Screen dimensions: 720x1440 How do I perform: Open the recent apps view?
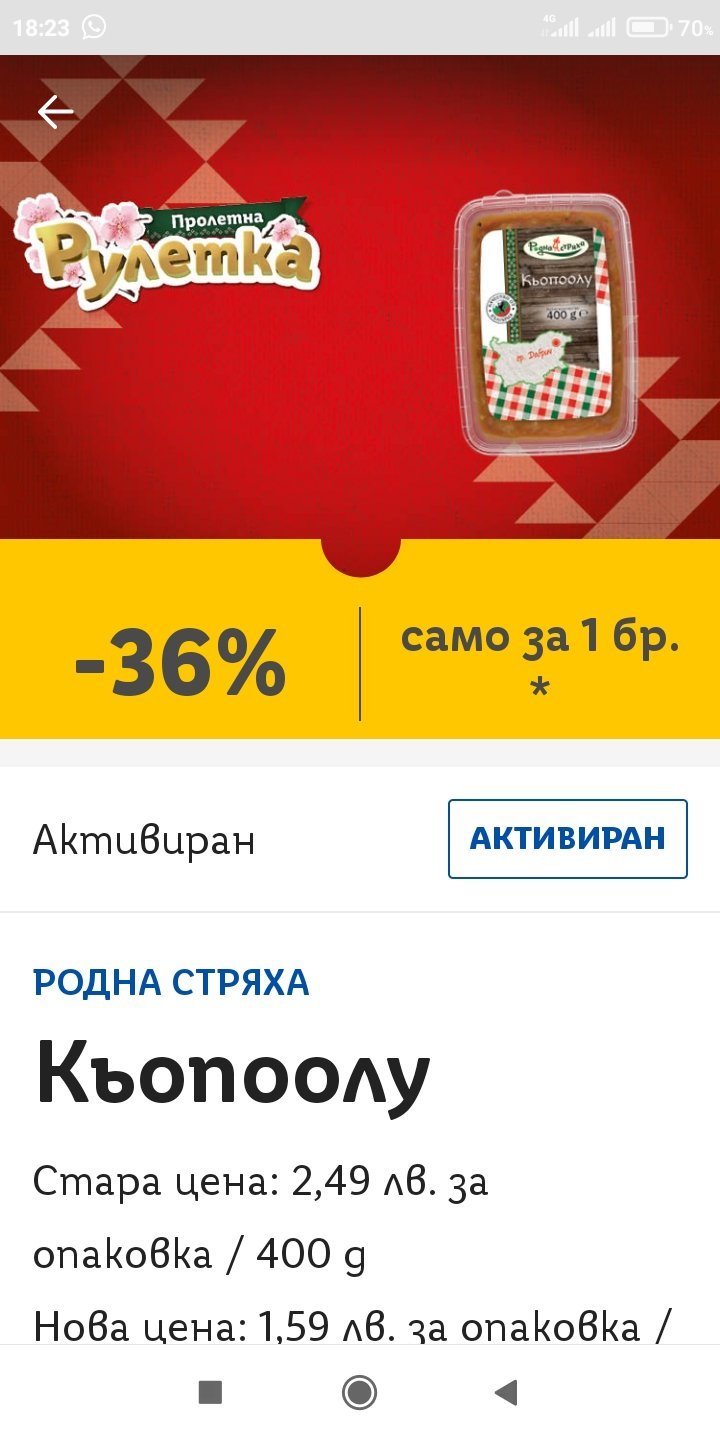(x=210, y=1392)
